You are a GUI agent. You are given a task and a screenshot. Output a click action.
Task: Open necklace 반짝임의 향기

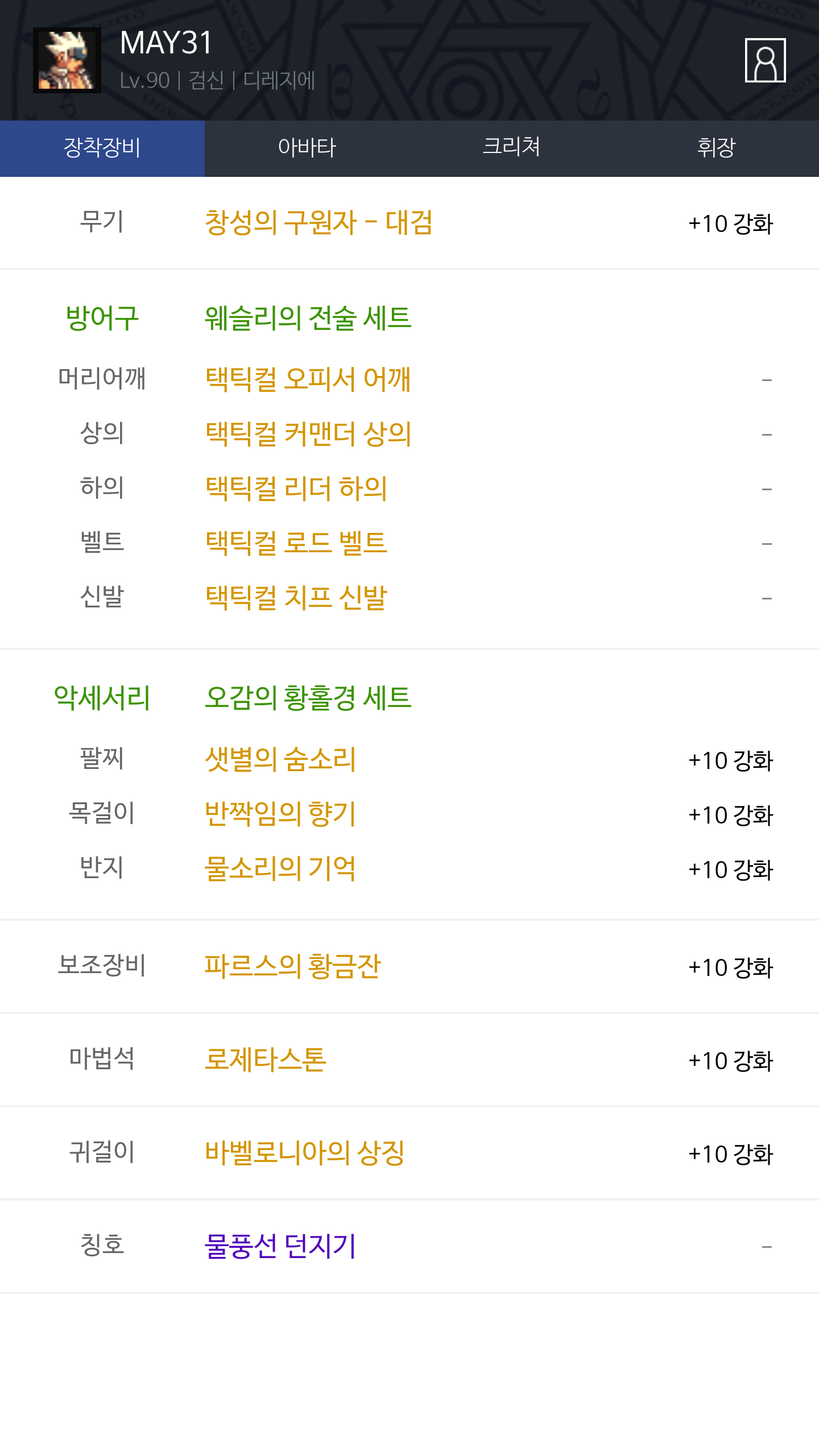(280, 813)
